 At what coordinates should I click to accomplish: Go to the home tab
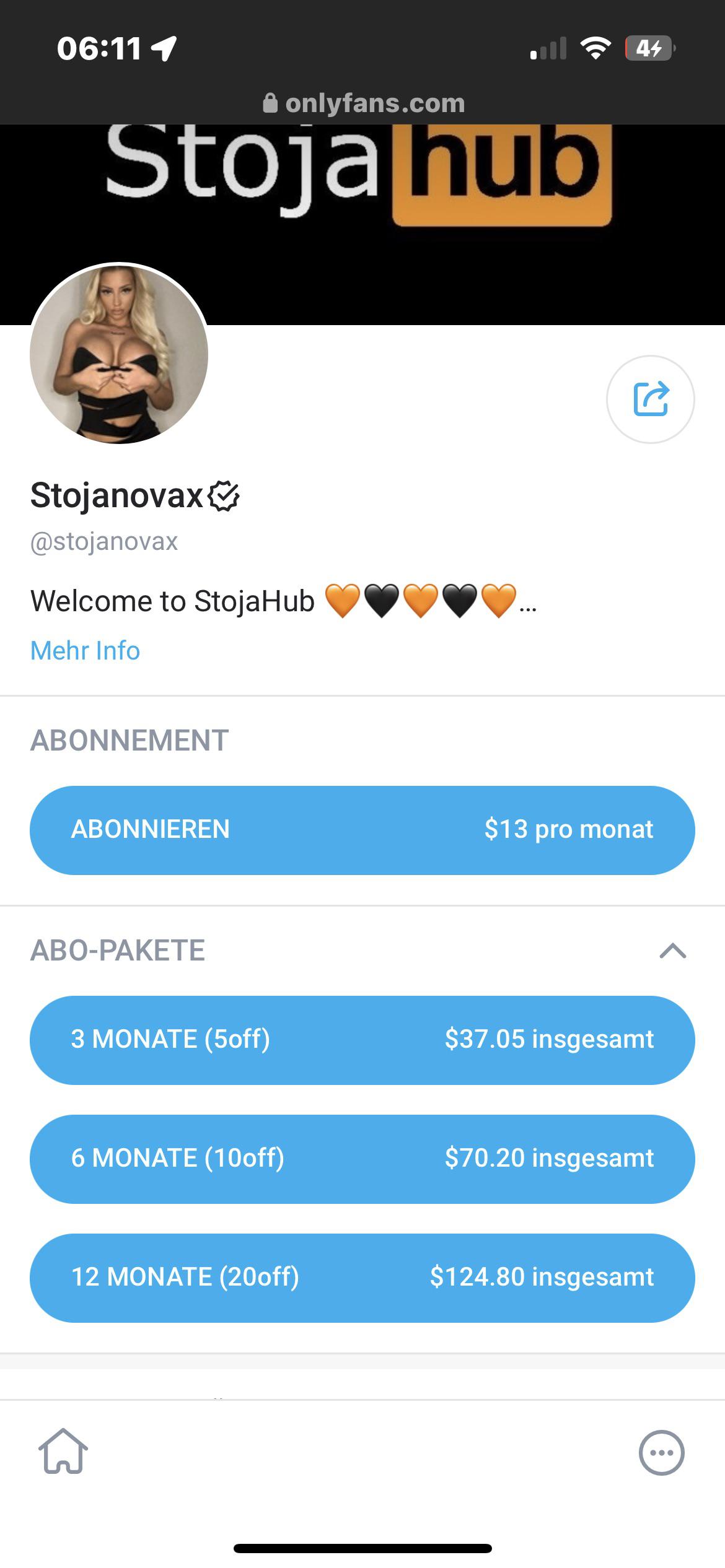63,1452
